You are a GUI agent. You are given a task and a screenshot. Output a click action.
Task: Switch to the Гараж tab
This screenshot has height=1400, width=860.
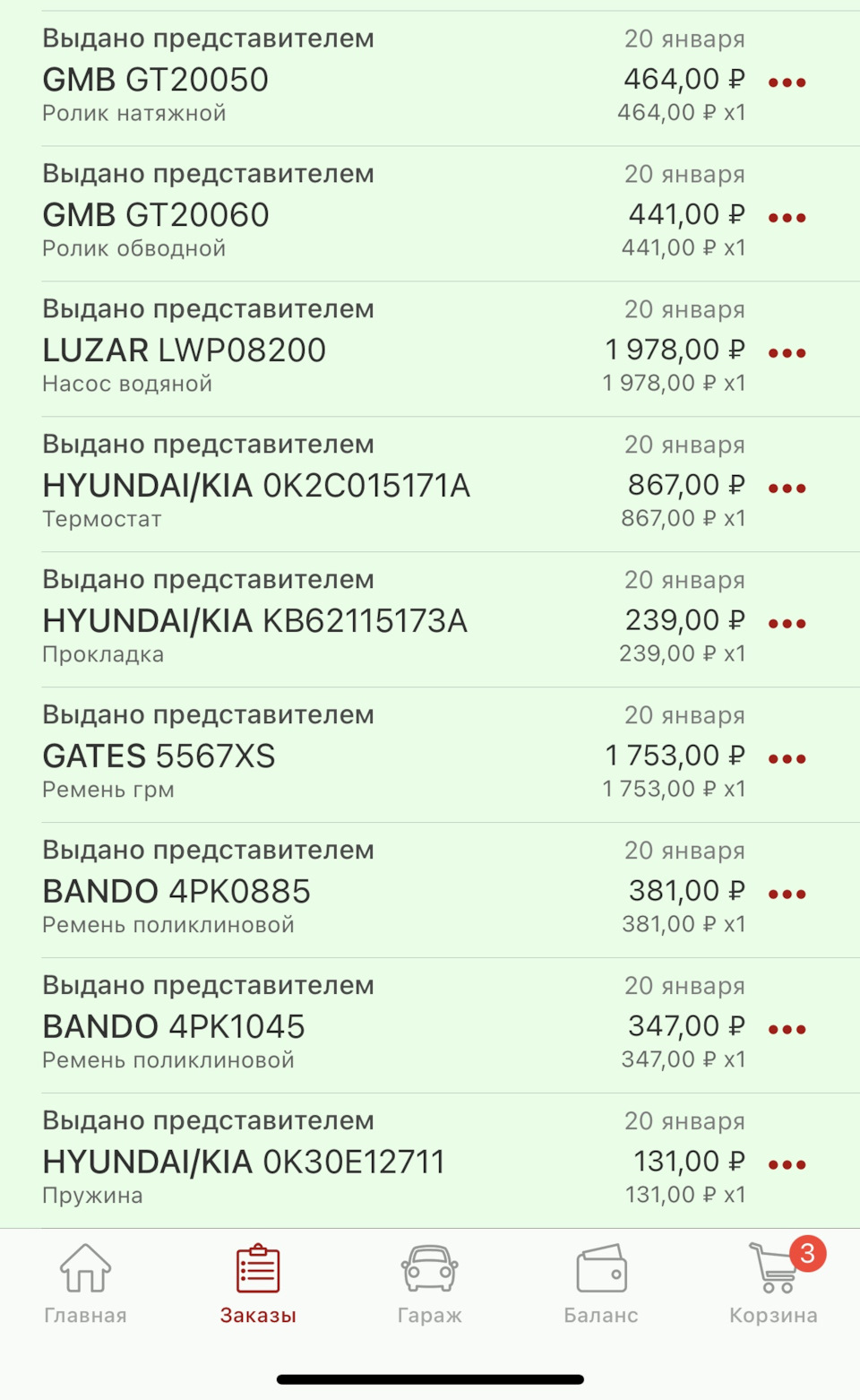tap(430, 1283)
